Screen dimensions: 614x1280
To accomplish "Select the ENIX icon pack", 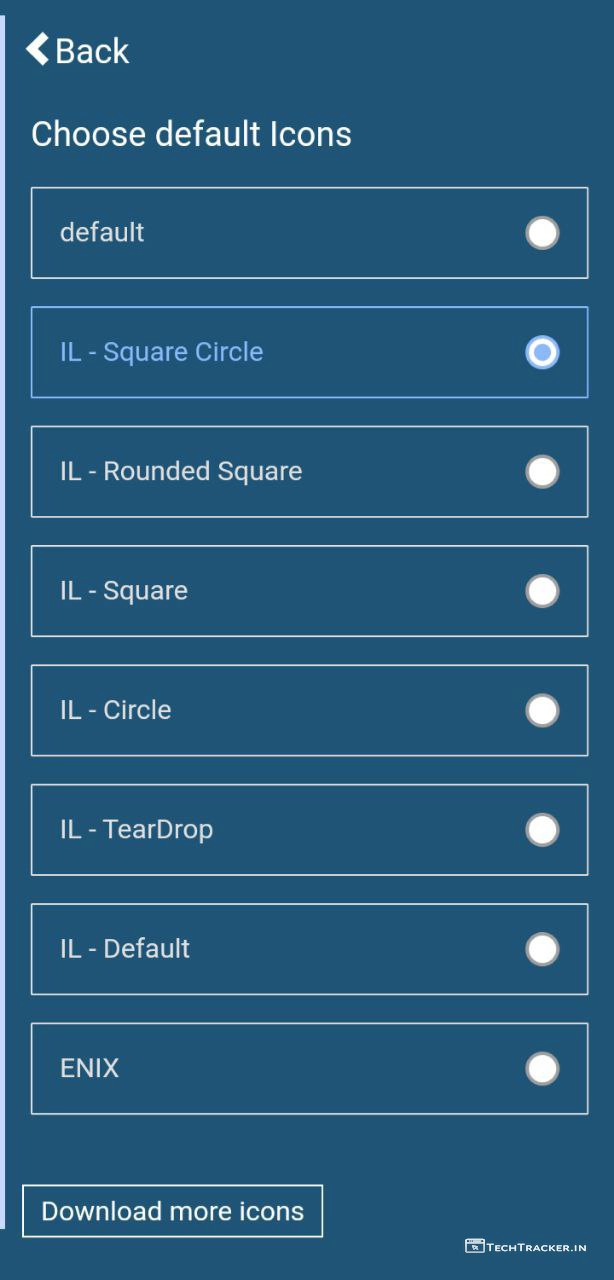I will [x=309, y=1068].
